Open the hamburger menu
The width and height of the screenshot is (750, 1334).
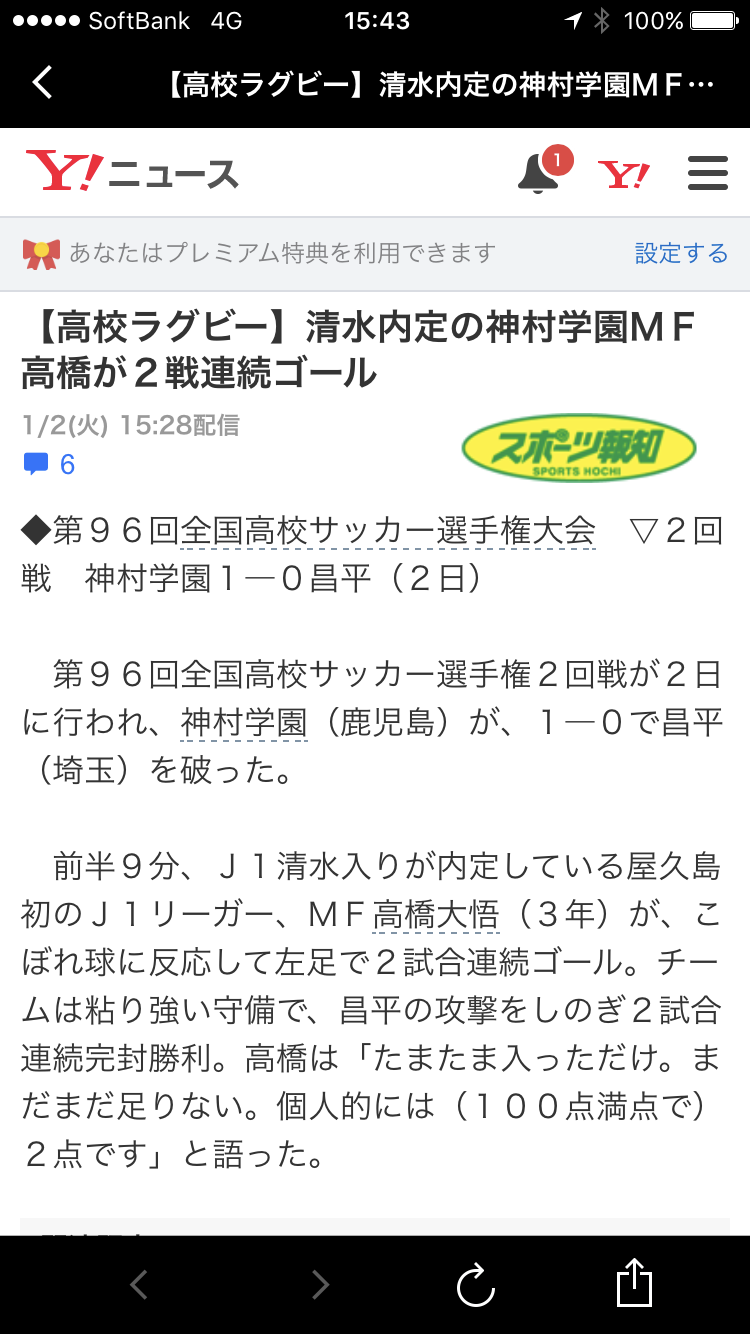tap(708, 173)
